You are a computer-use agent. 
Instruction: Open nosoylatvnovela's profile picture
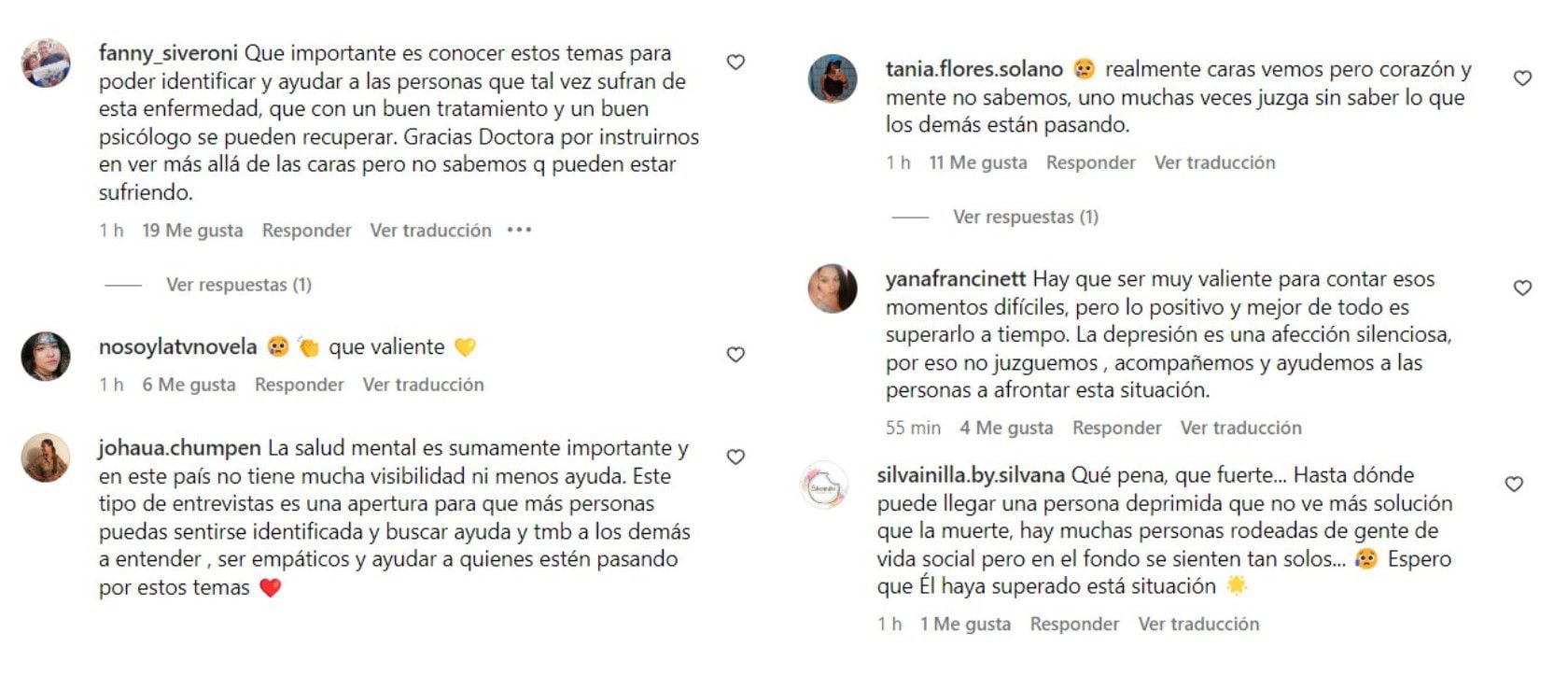(46, 356)
